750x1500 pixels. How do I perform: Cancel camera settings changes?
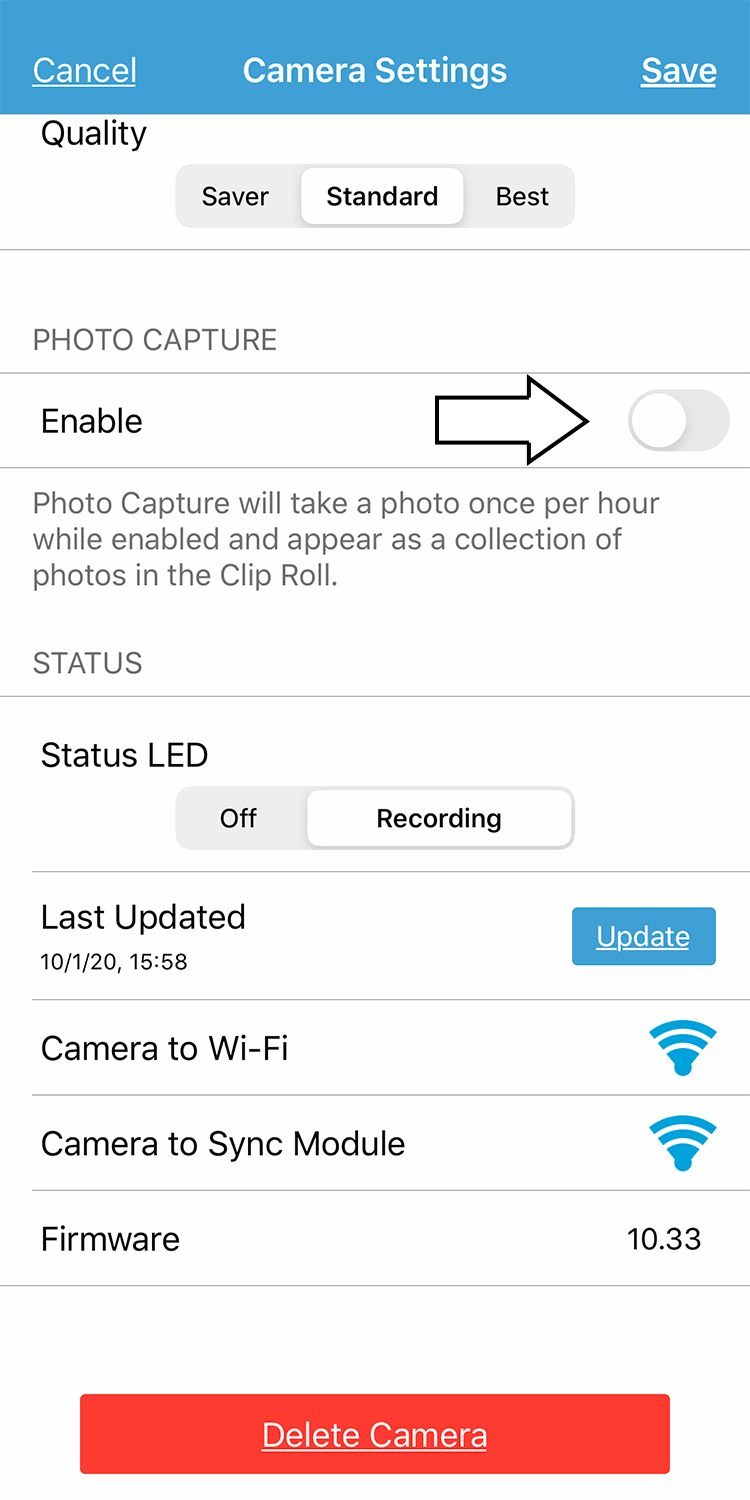(85, 70)
